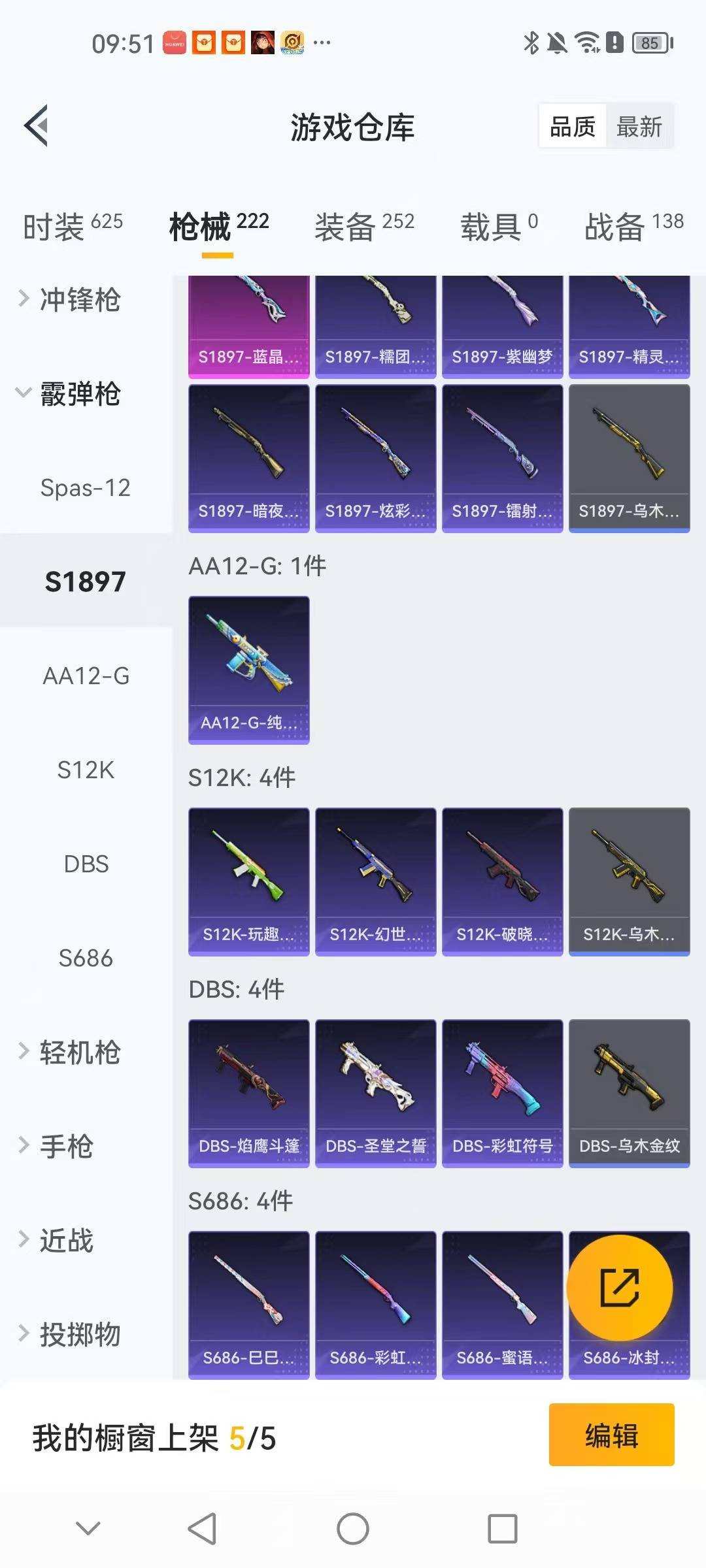Tap the yellow share floating button
The image size is (706, 1568).
(619, 1288)
